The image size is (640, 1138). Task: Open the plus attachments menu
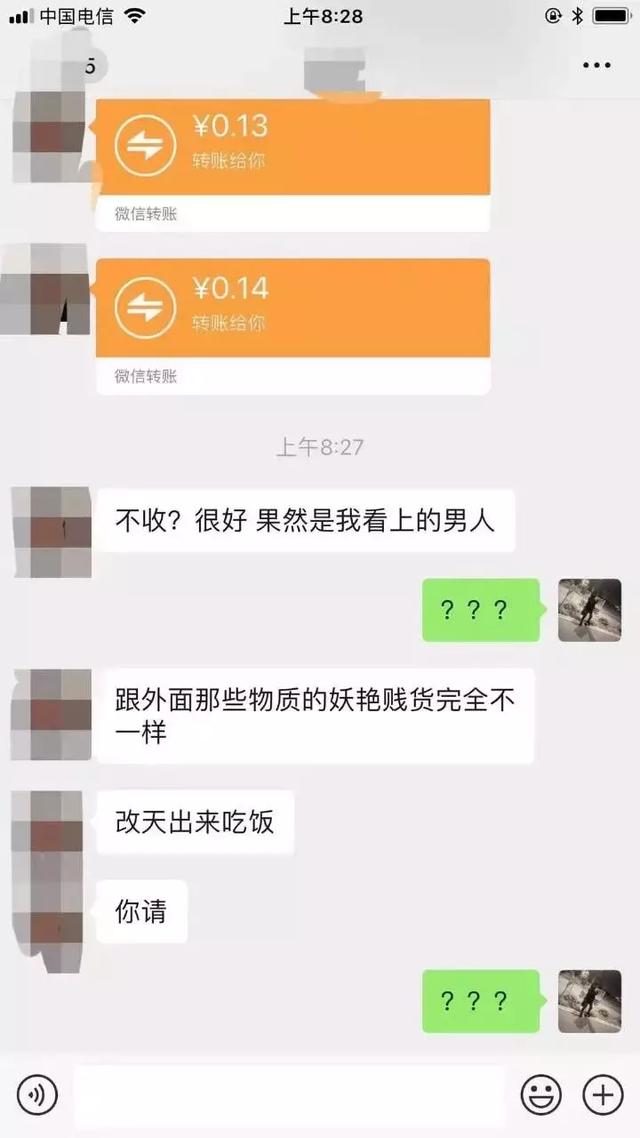pos(603,1096)
